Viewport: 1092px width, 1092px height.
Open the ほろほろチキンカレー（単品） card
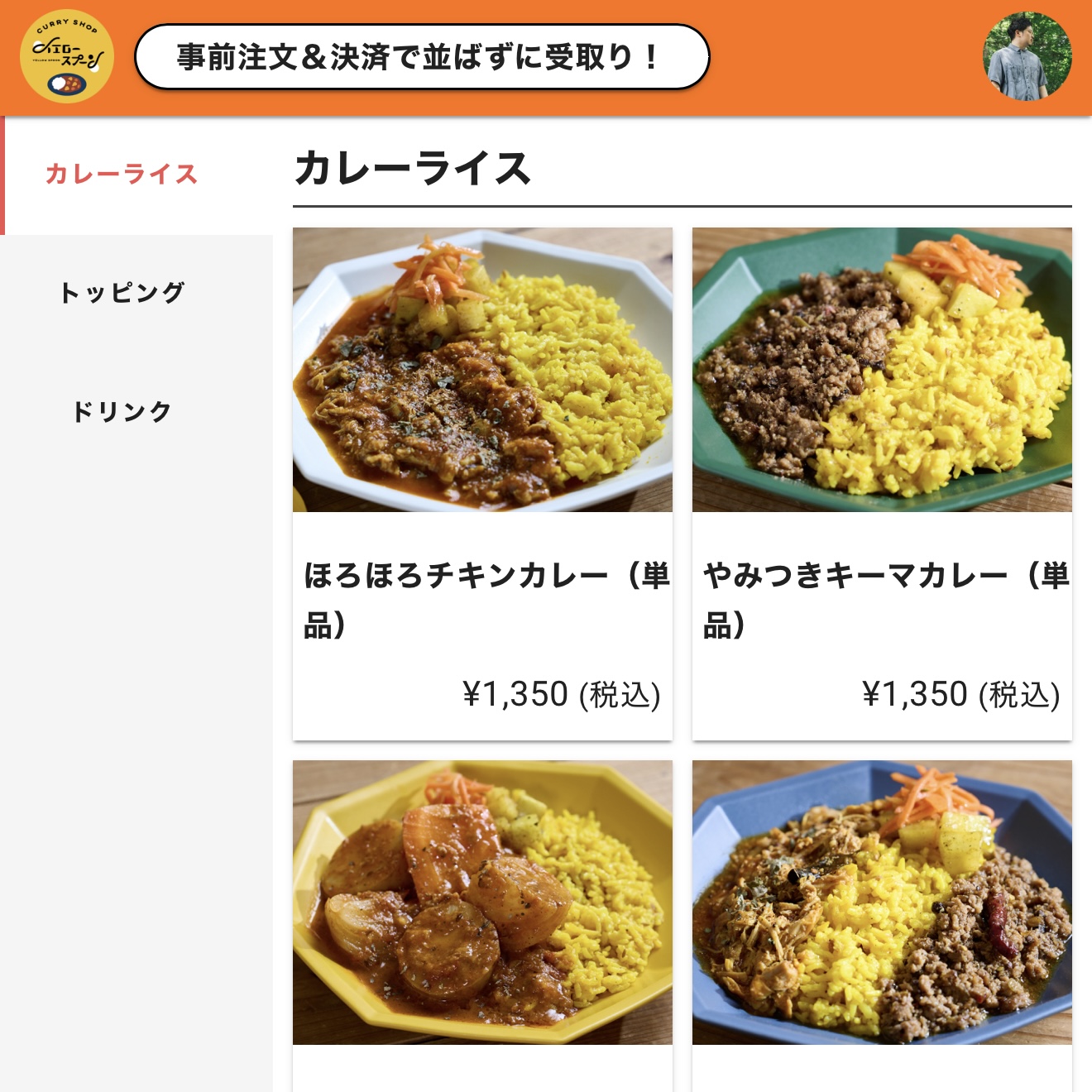point(482,482)
